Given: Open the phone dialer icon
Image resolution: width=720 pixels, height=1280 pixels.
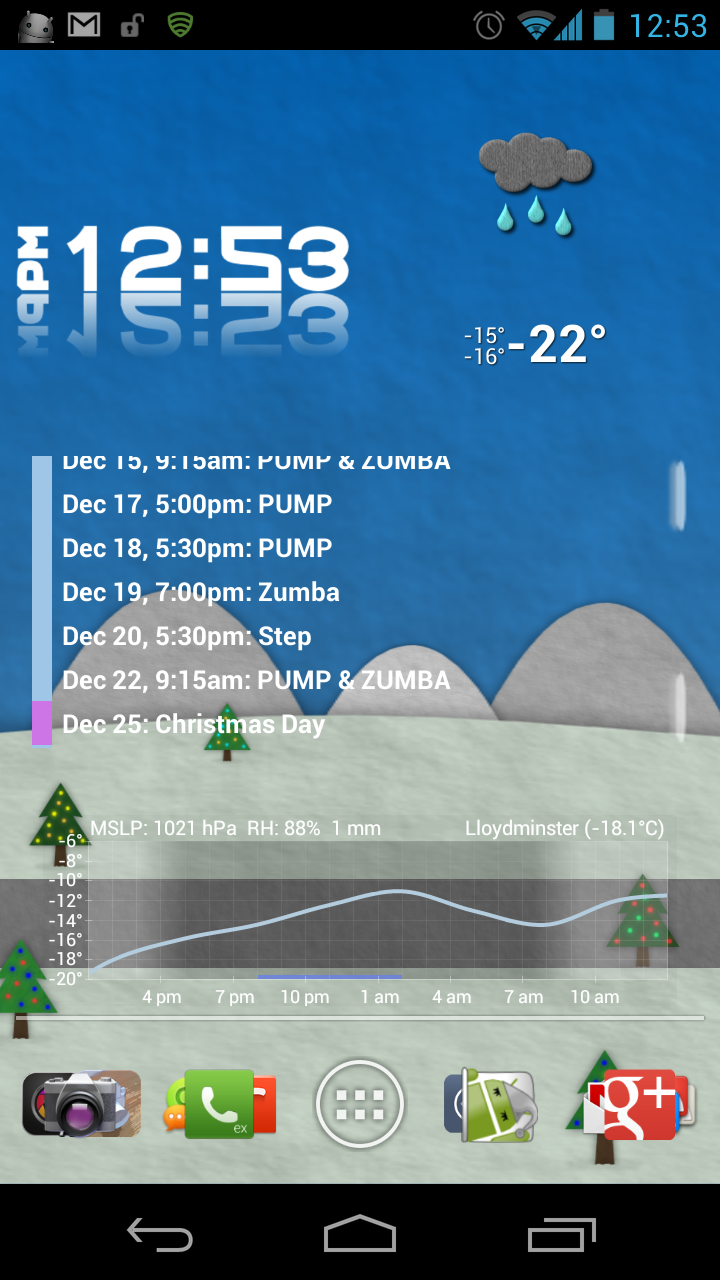Looking at the screenshot, I should click(x=220, y=1105).
